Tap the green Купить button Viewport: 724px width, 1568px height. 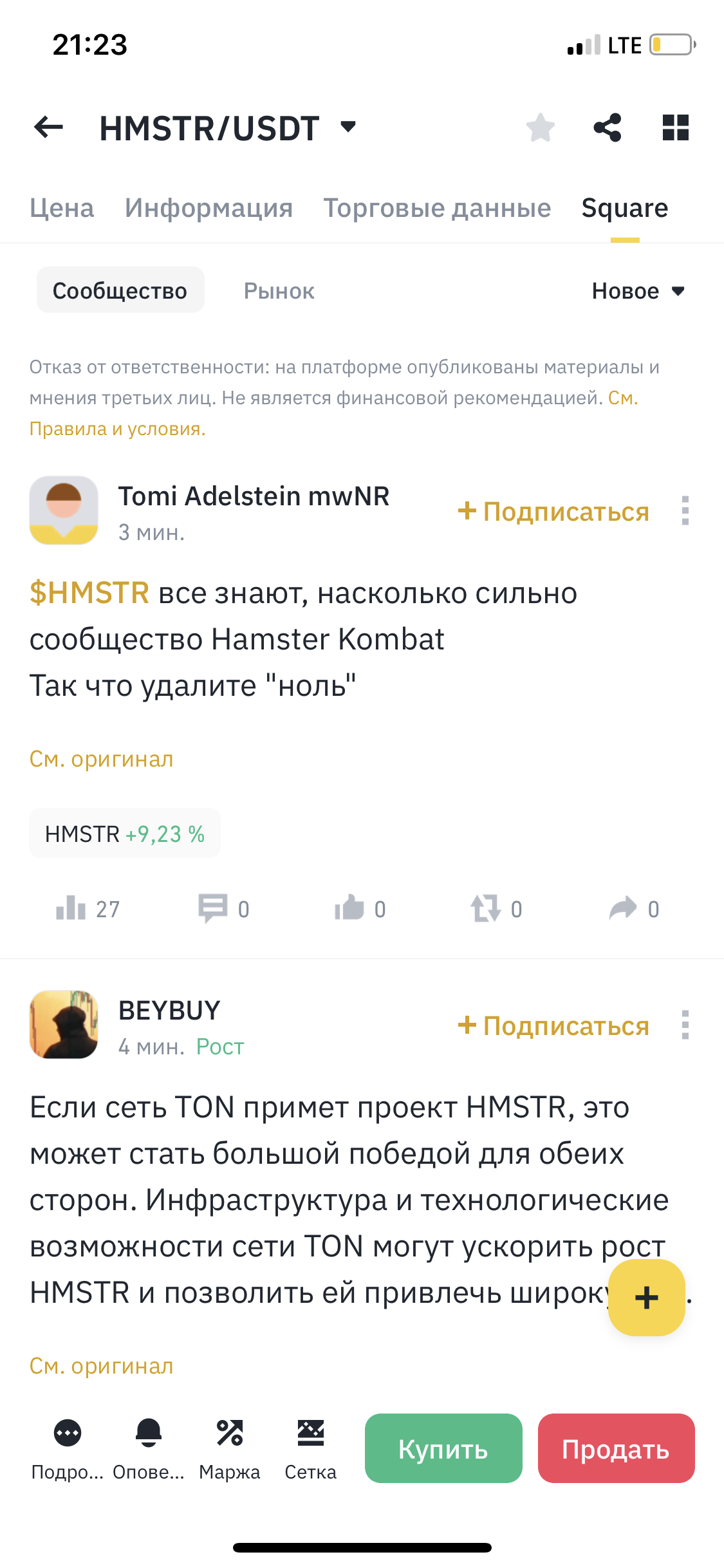coord(443,1449)
